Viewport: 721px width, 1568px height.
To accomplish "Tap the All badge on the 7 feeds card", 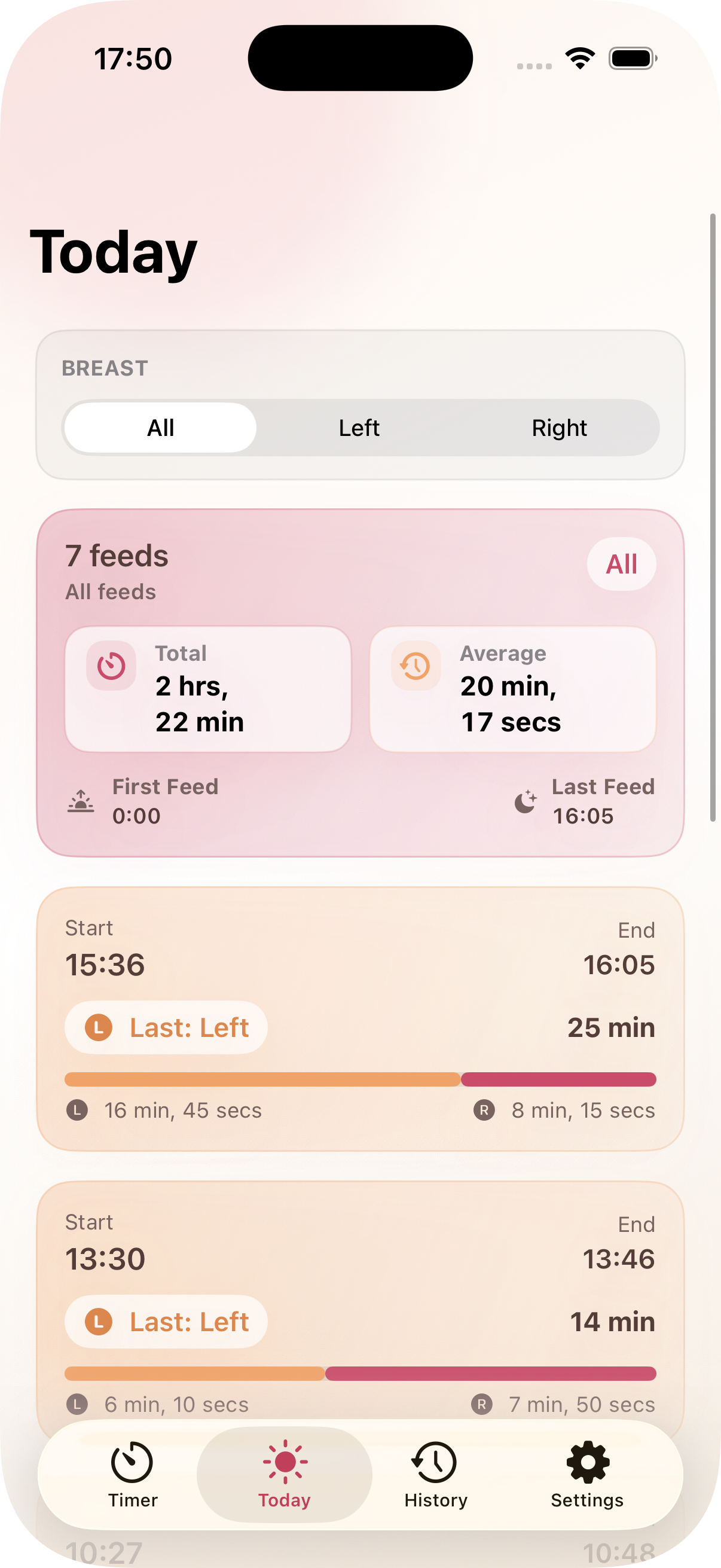I will [x=621, y=565].
